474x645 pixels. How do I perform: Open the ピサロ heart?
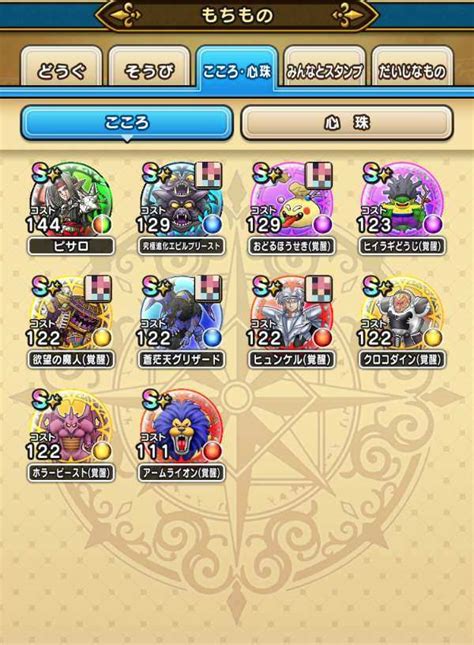click(70, 209)
